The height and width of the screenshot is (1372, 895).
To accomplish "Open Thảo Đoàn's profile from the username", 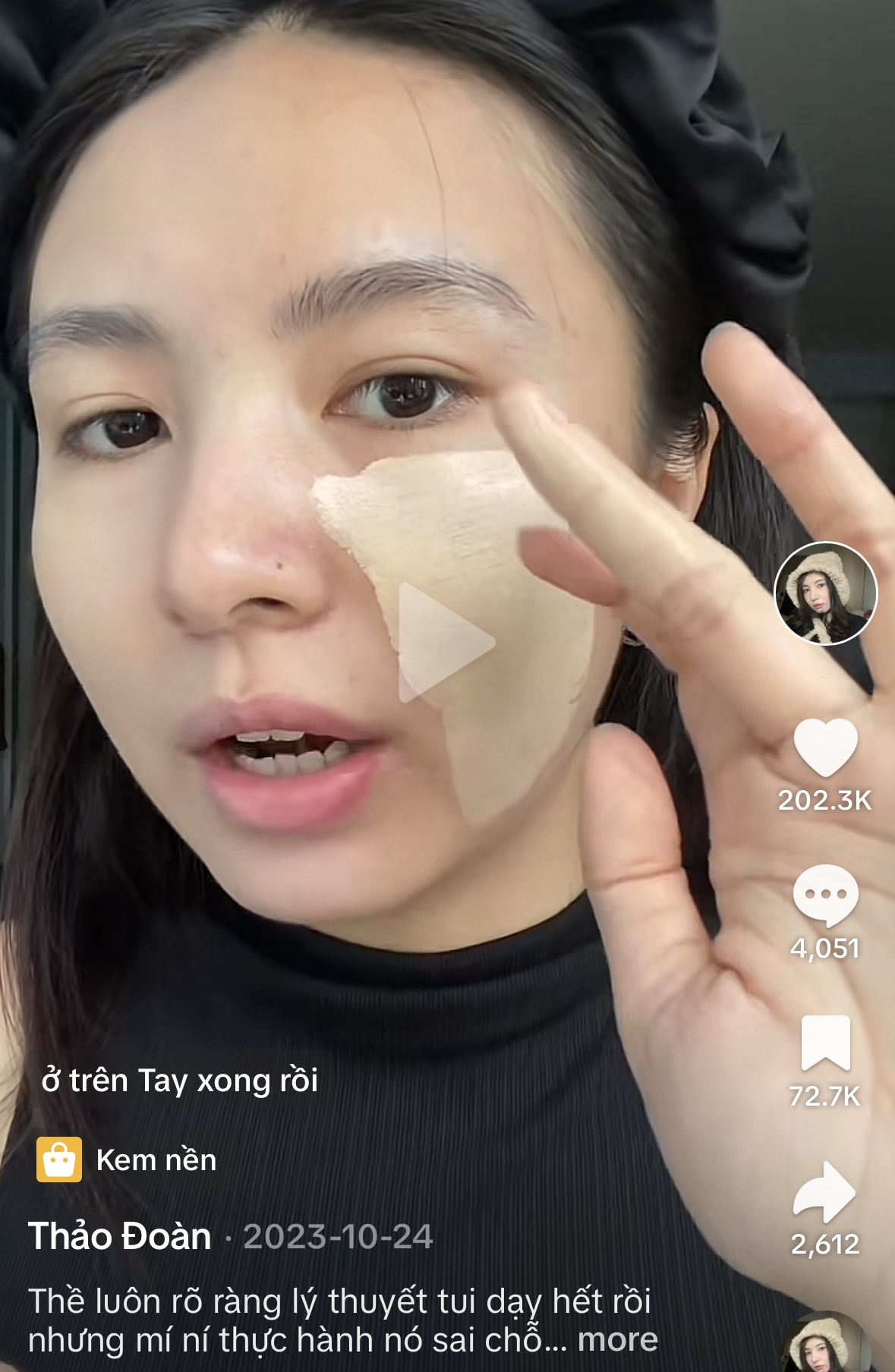I will tap(120, 1236).
